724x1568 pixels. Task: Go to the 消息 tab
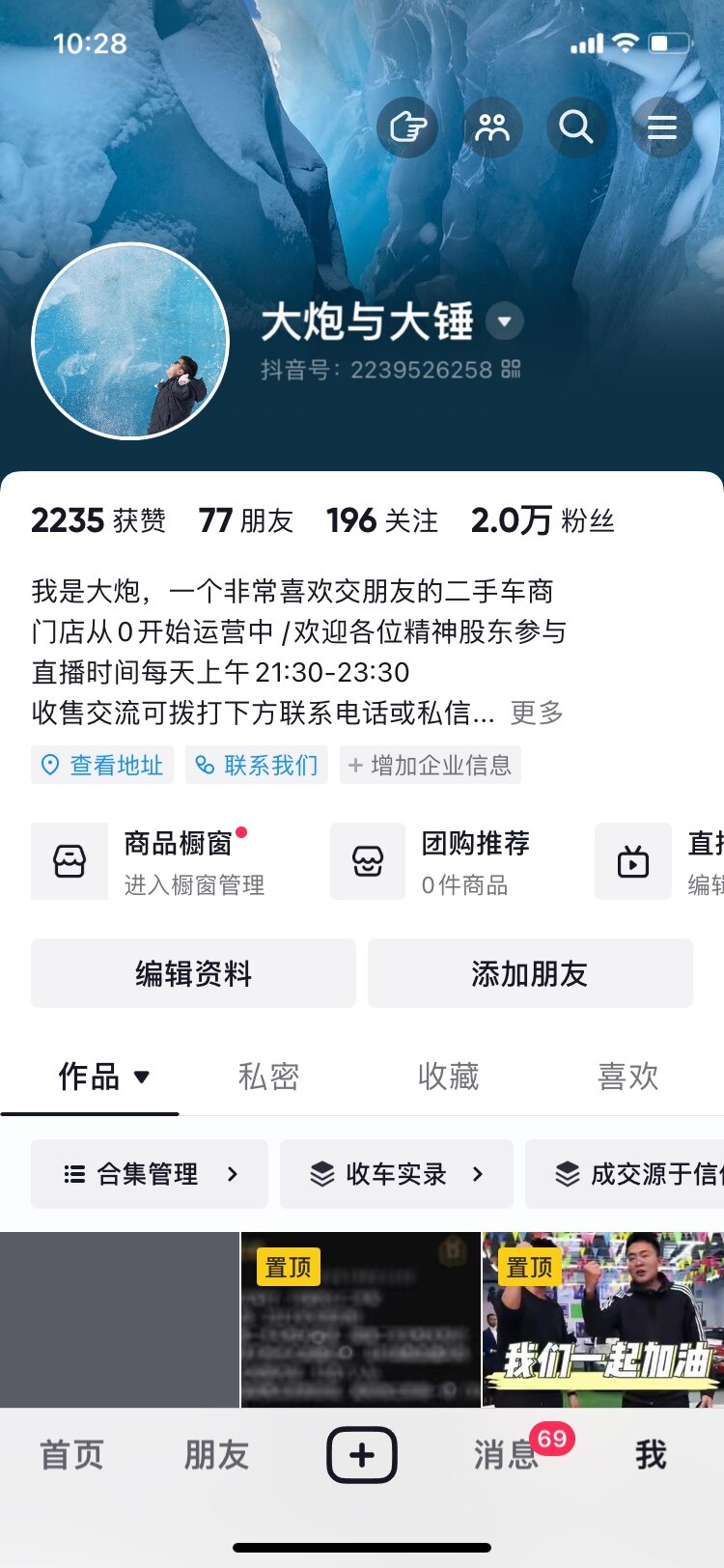tap(508, 1454)
